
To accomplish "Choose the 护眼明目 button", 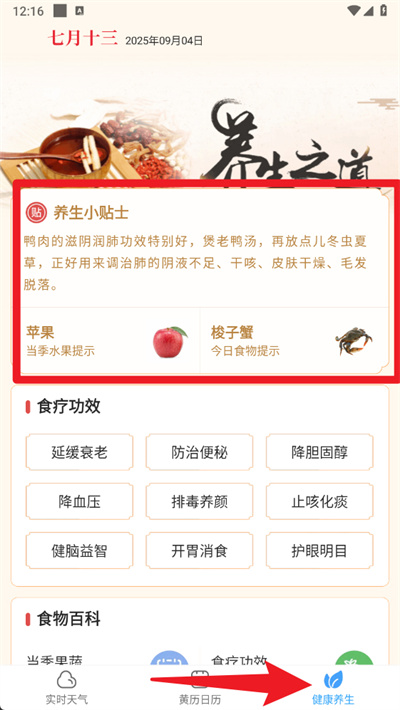I will pos(320,551).
